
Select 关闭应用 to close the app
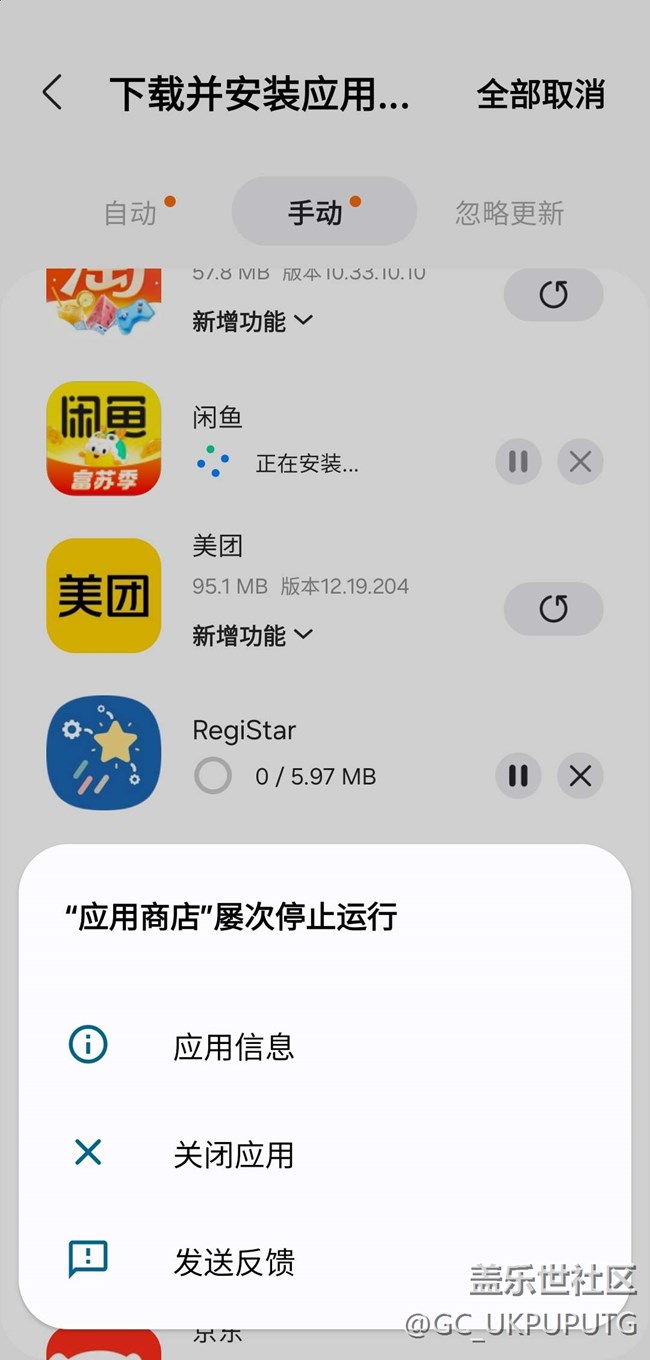point(325,1154)
